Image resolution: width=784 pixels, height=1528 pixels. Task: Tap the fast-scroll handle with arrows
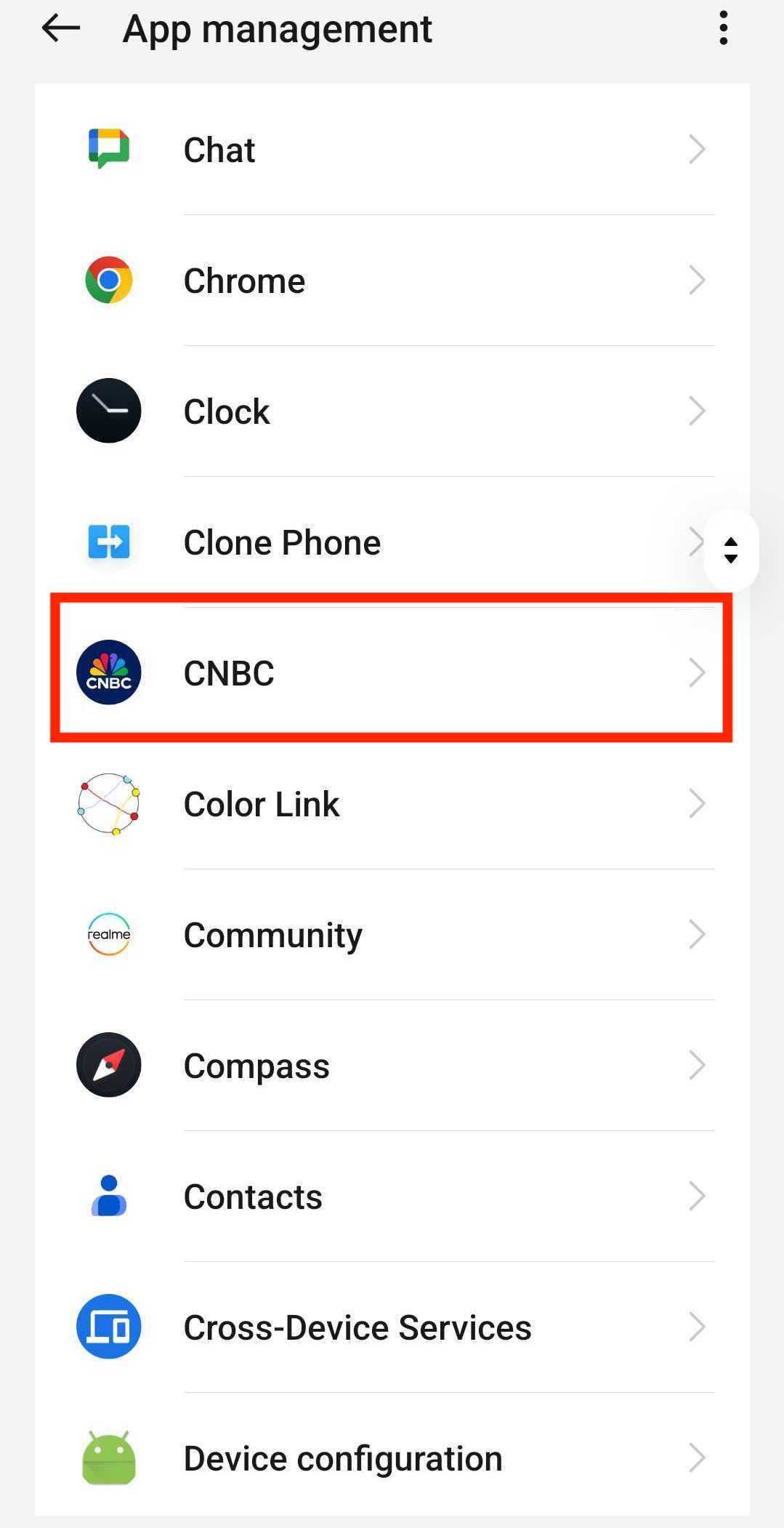click(731, 550)
